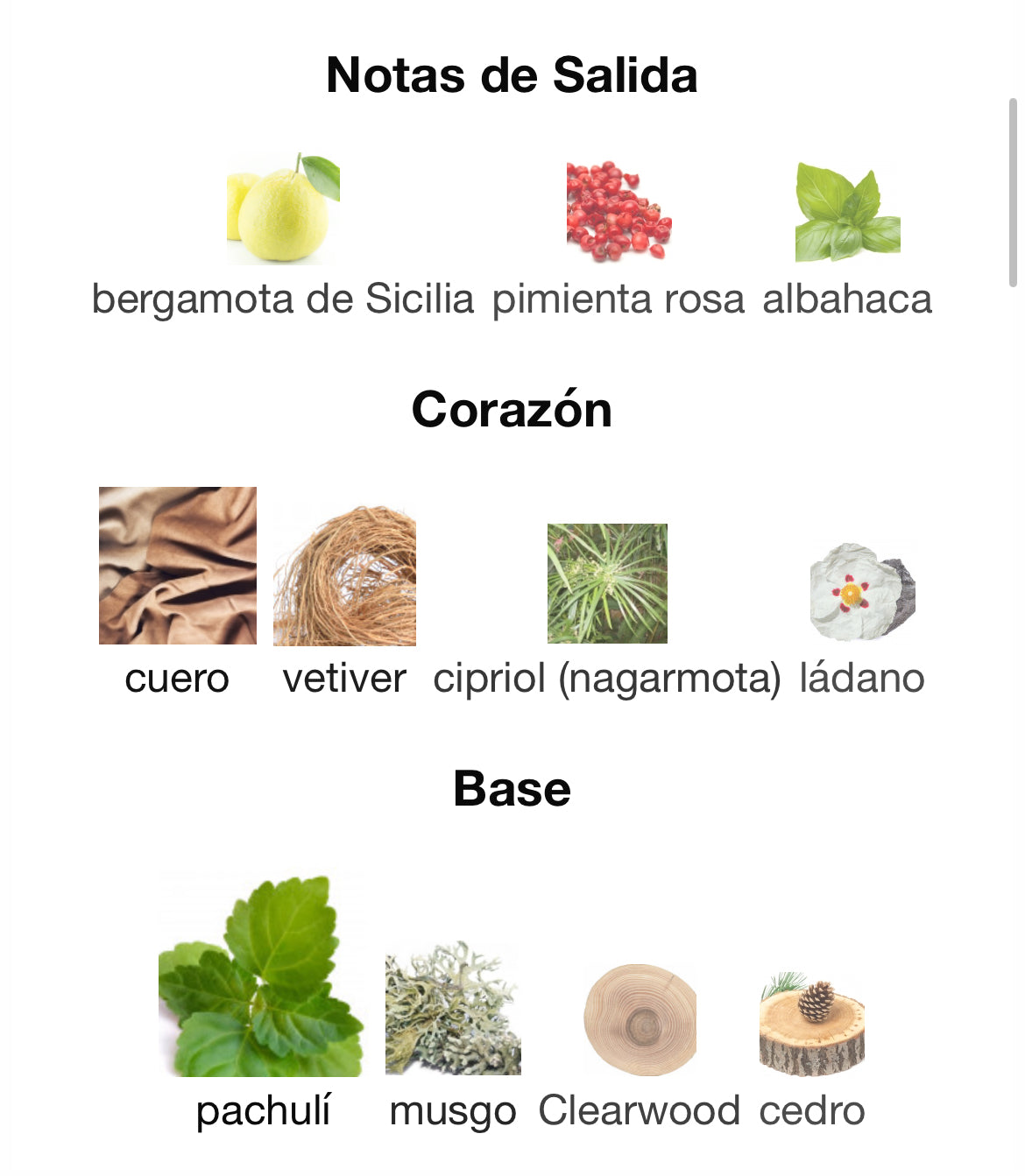
Task: Tap the cipriol (nagarmota) note
Action: pyautogui.click(x=607, y=584)
